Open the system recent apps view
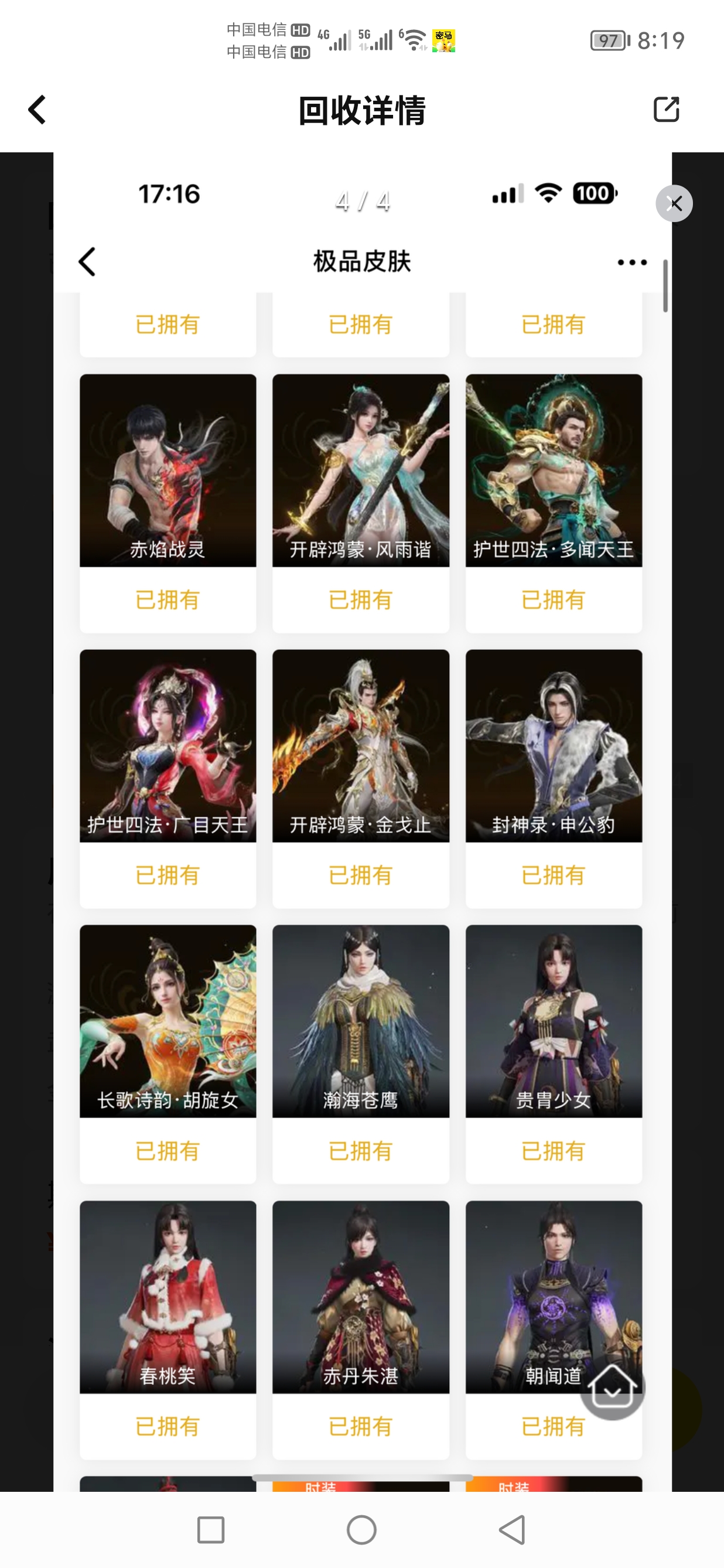This screenshot has width=724, height=1568. [x=210, y=1530]
